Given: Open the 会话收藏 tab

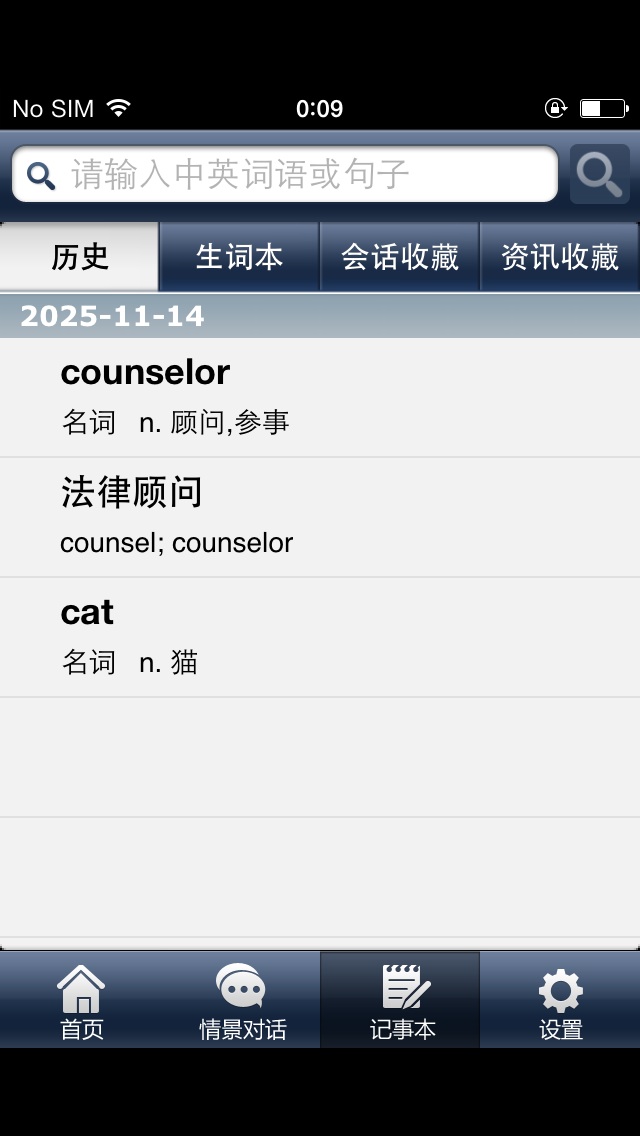Looking at the screenshot, I should point(400,257).
